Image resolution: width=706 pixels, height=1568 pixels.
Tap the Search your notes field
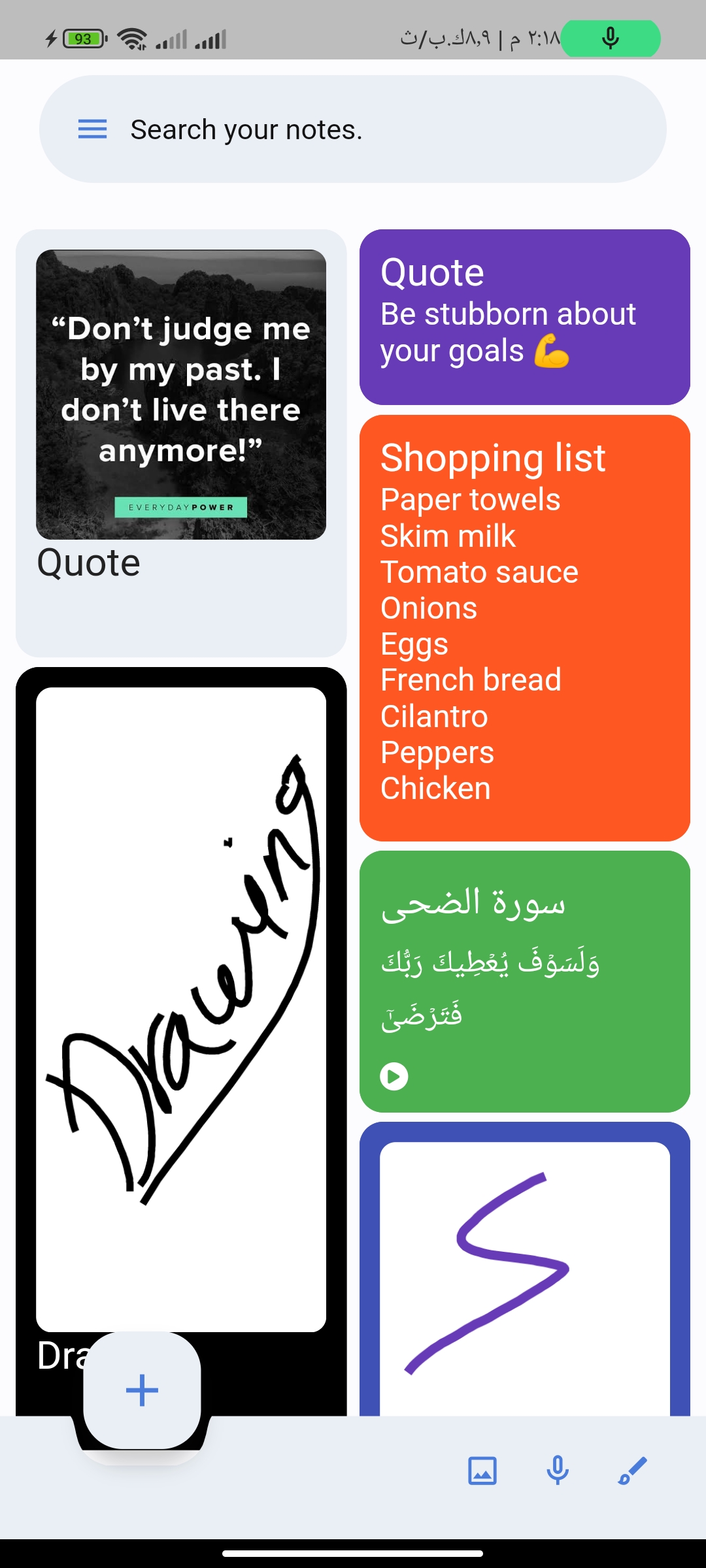click(353, 129)
